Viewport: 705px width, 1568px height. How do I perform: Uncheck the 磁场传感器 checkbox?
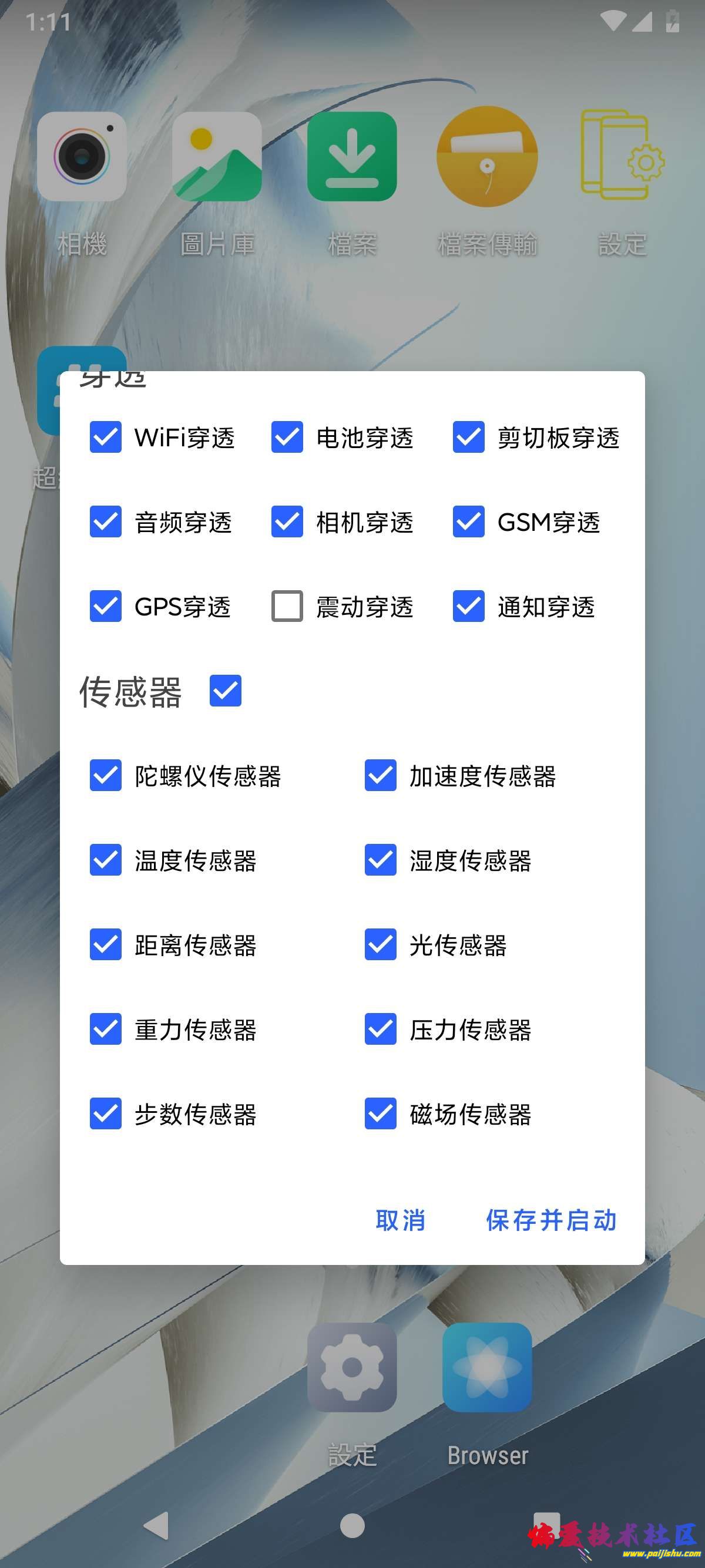pos(381,1114)
